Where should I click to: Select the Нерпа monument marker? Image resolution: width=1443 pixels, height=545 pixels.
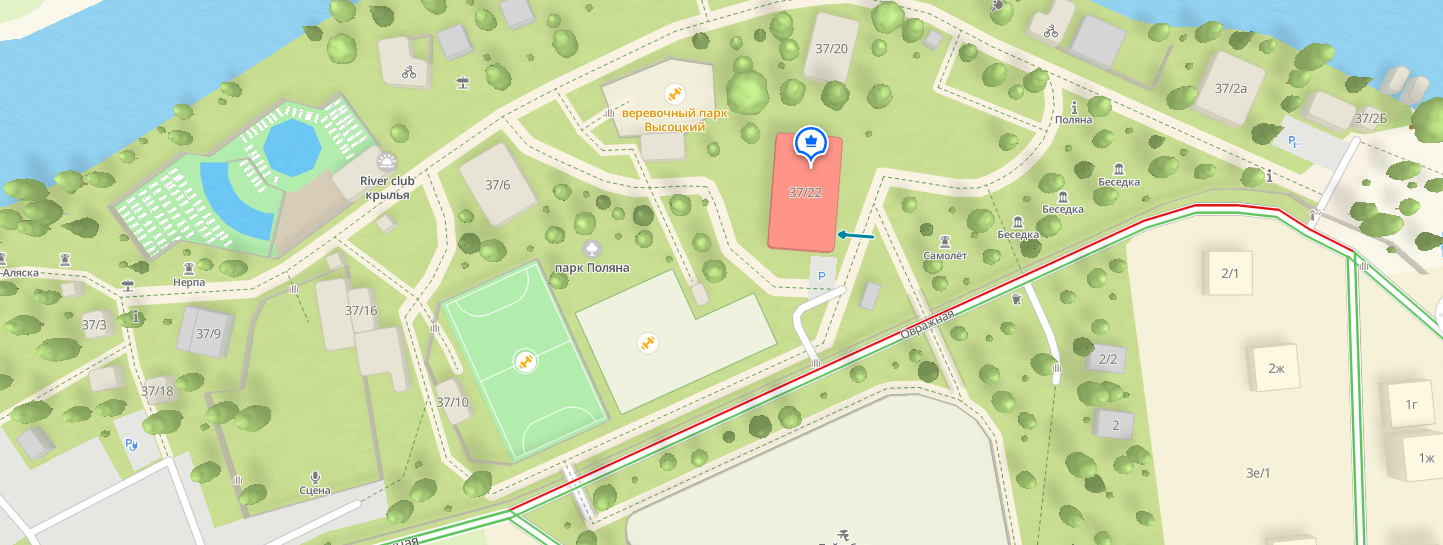[189, 267]
